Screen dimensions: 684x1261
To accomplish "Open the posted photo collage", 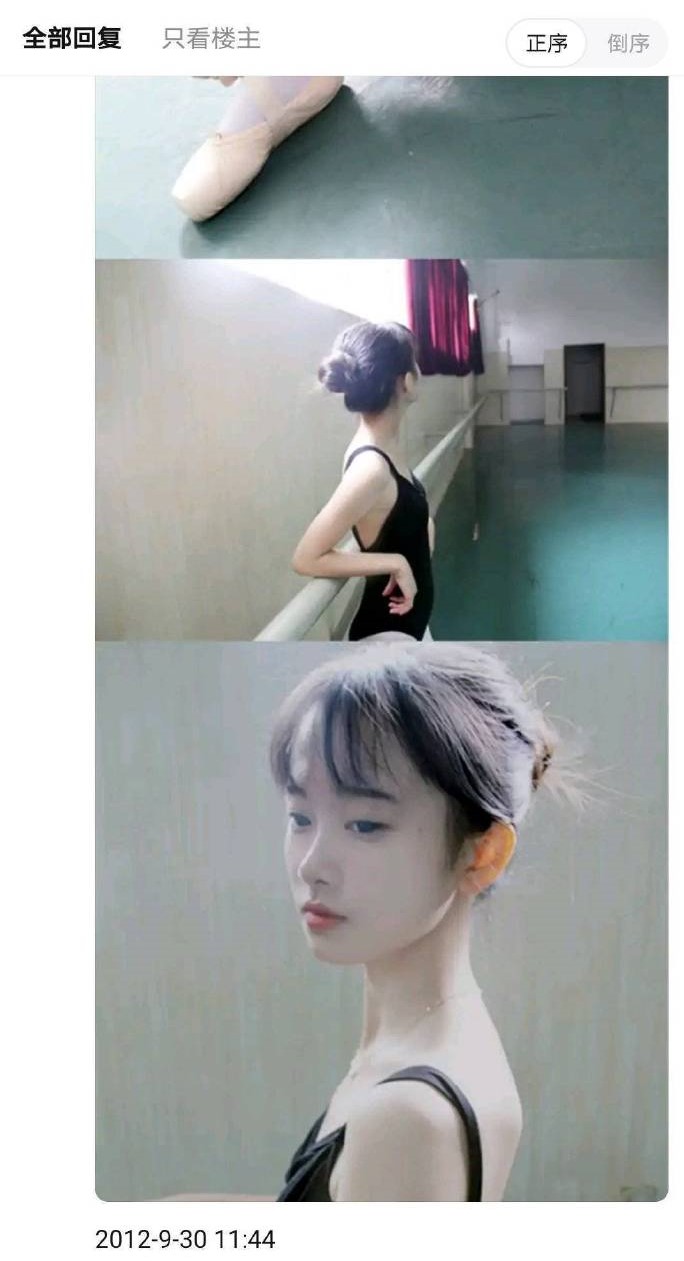I will click(x=381, y=640).
